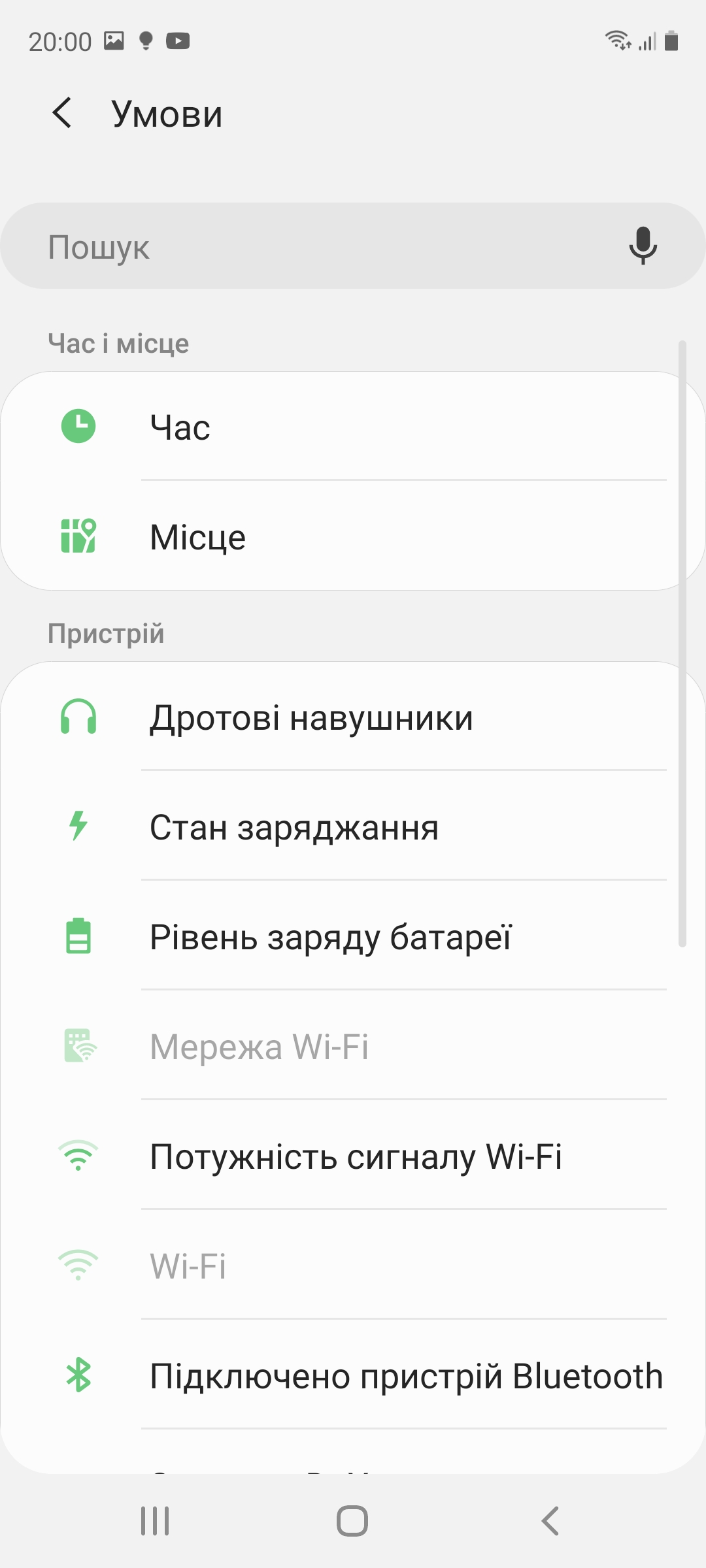Select Рівень заряду батареї

(x=353, y=936)
